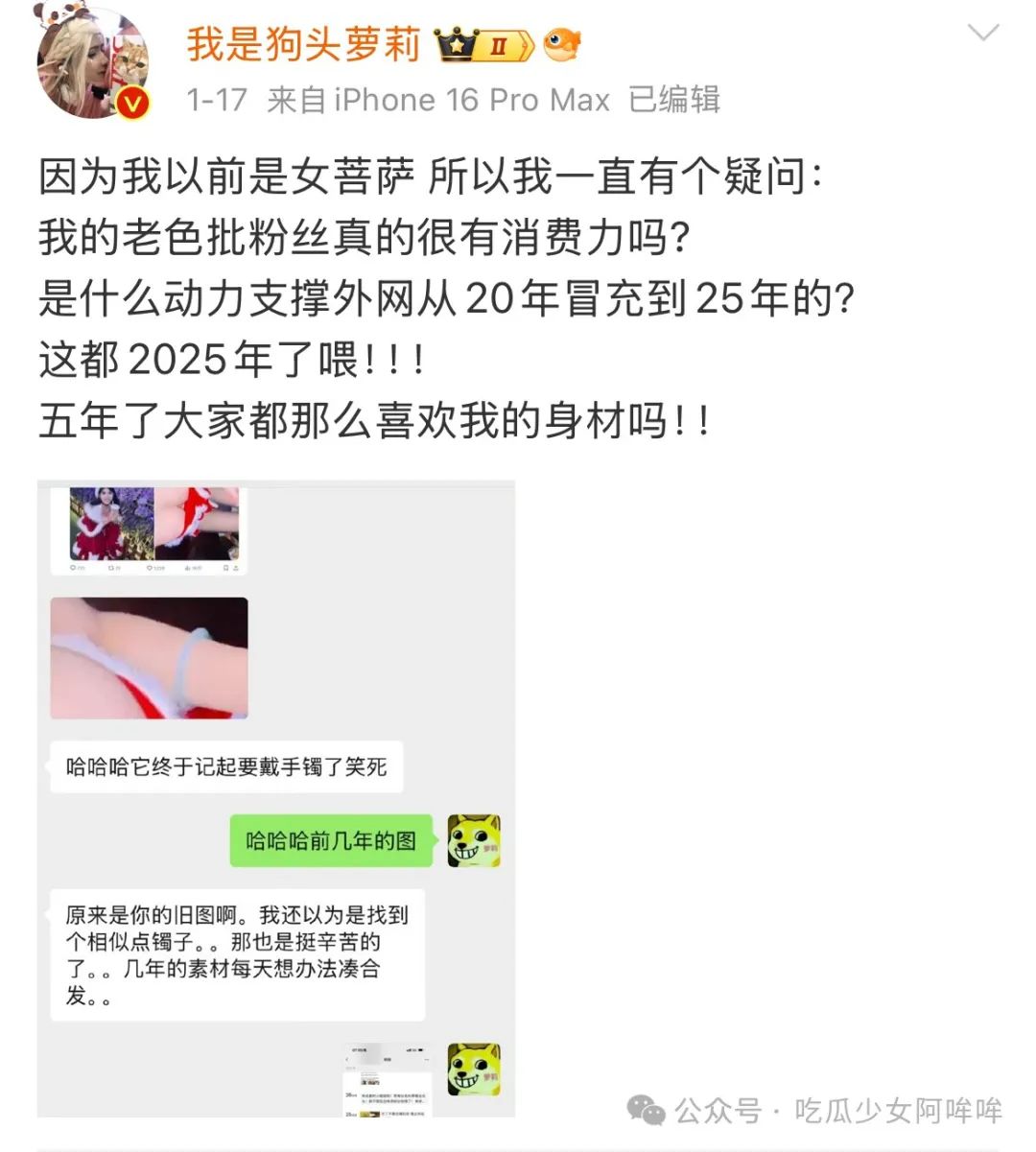Open the attached chat screenshot image
This screenshot has width=1036, height=1152.
click(x=276, y=798)
